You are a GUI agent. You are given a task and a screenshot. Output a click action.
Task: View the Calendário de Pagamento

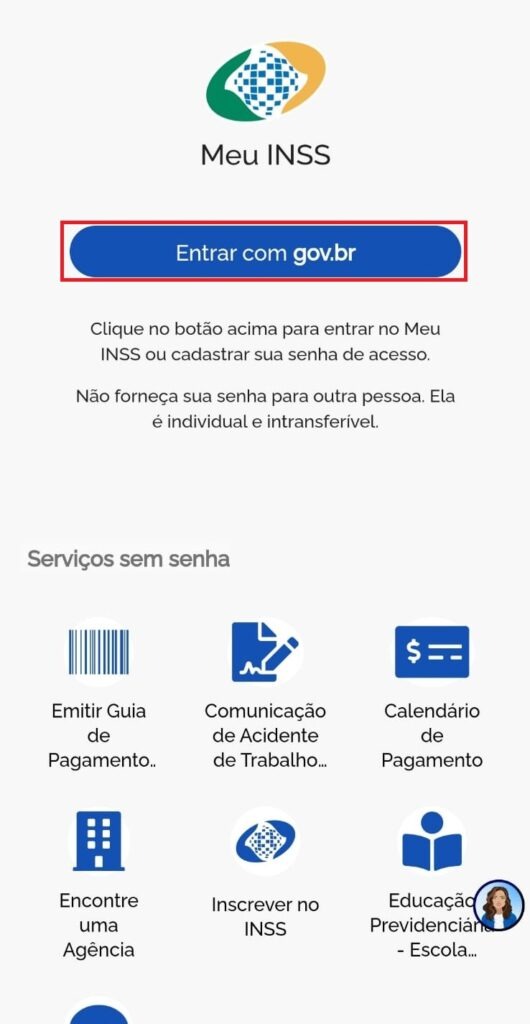431,695
